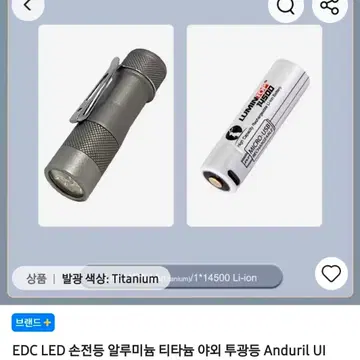This screenshot has width=360, height=360.
Task: Open the 브랜드+ badge
Action: (x=33, y=322)
